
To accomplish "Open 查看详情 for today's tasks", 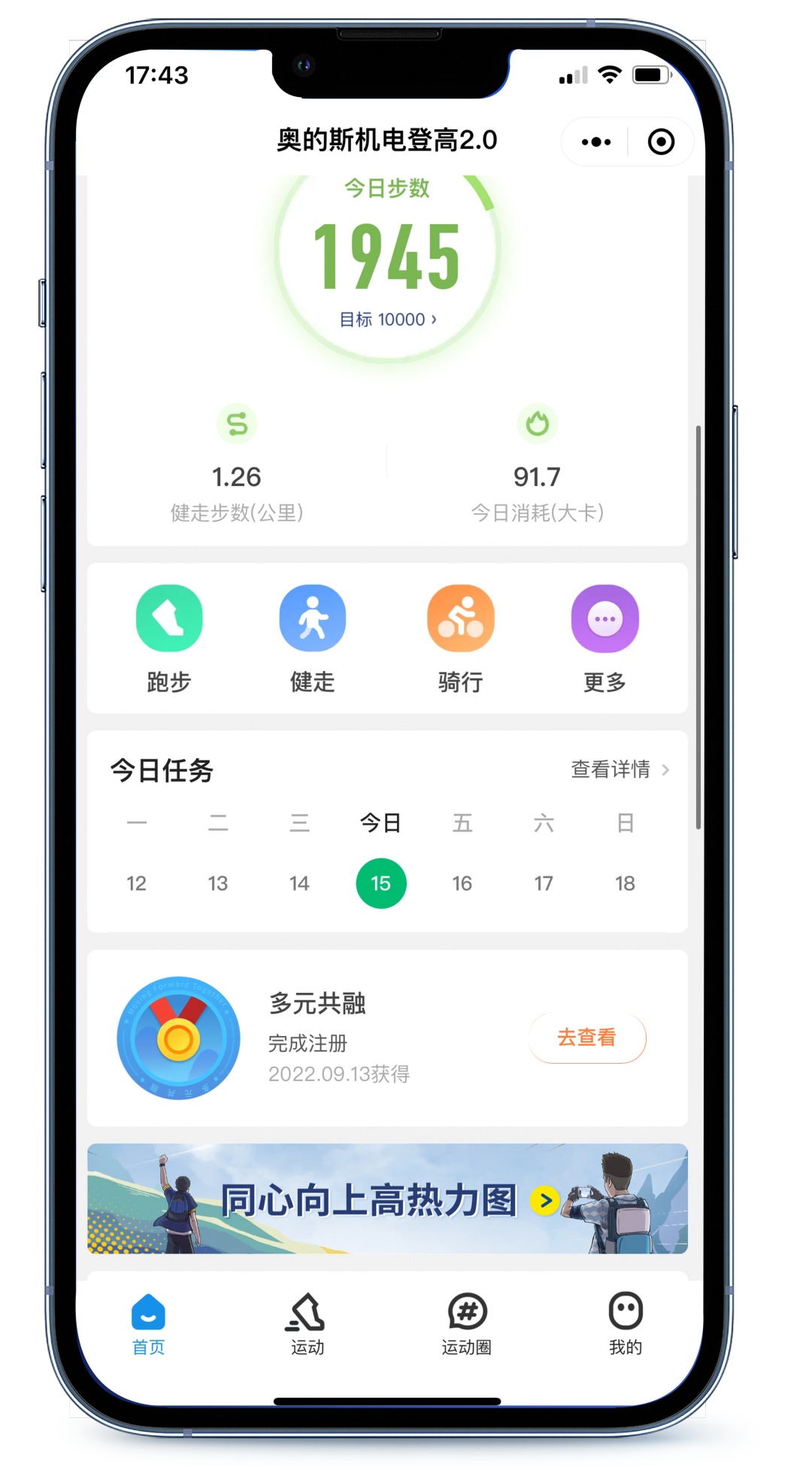I will click(x=620, y=770).
